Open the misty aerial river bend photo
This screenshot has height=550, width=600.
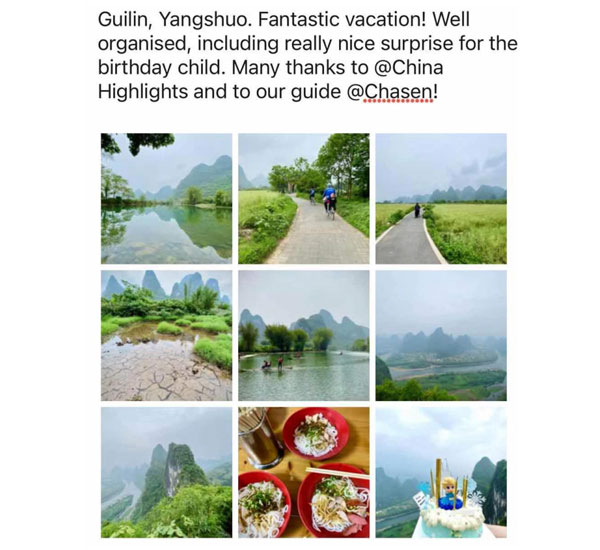(440, 335)
